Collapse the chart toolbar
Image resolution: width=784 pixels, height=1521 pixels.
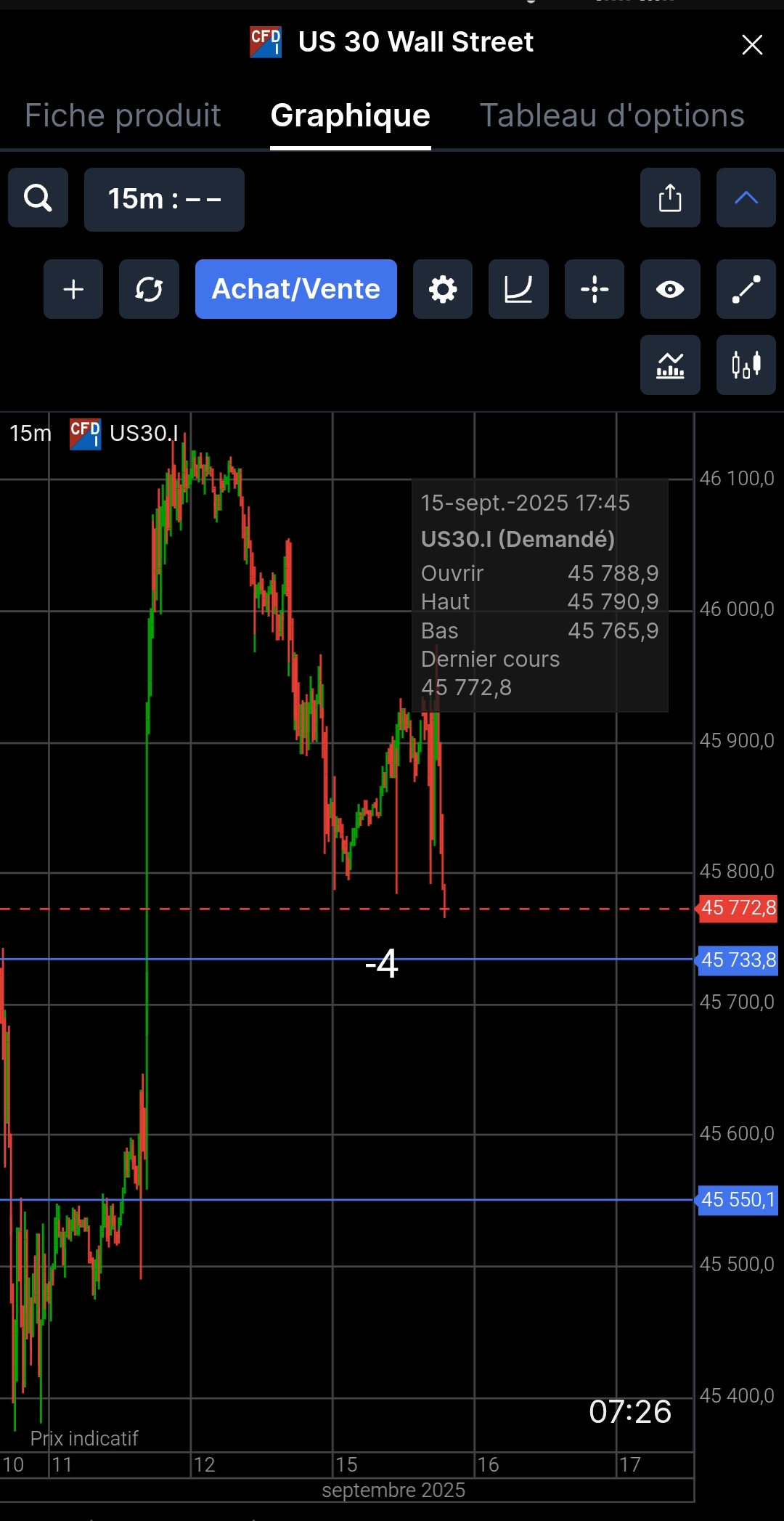746,198
